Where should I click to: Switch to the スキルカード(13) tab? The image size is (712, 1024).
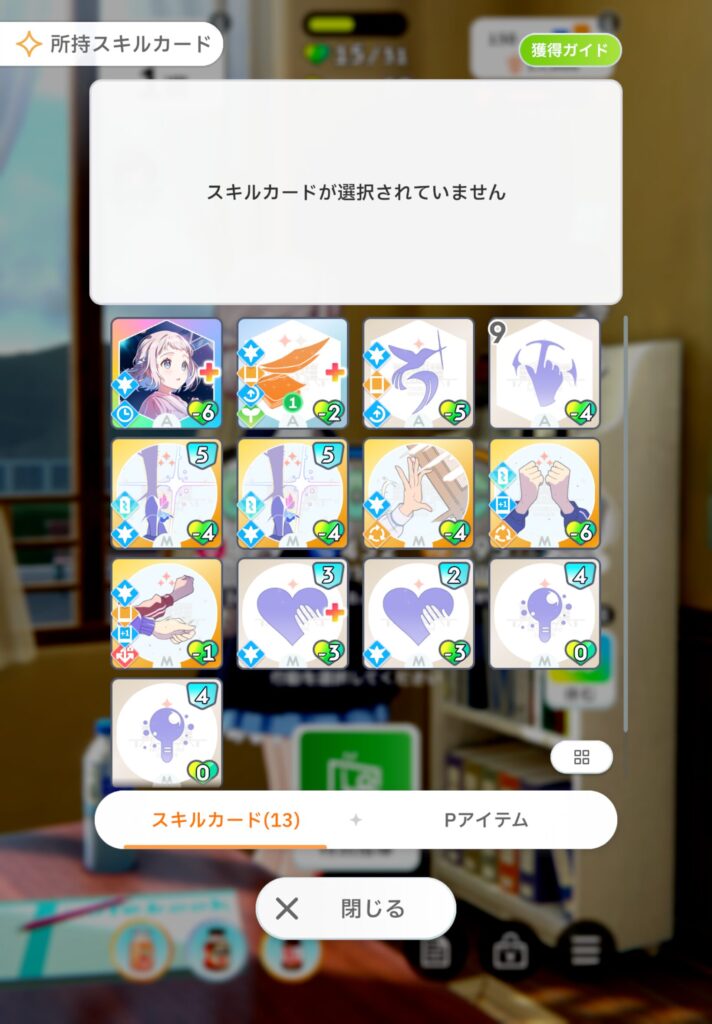pyautogui.click(x=226, y=820)
